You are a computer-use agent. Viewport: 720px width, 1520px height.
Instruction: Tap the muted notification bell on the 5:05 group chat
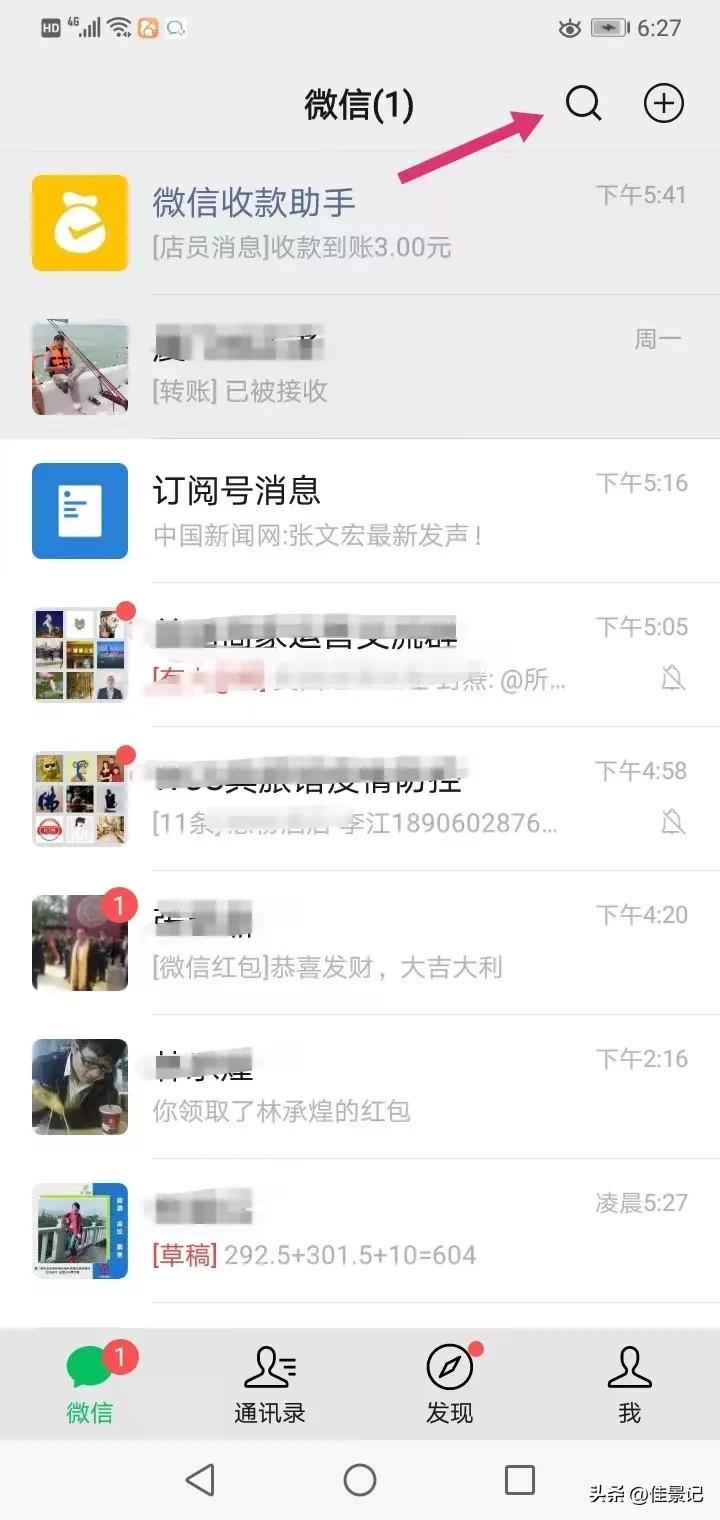coord(673,680)
